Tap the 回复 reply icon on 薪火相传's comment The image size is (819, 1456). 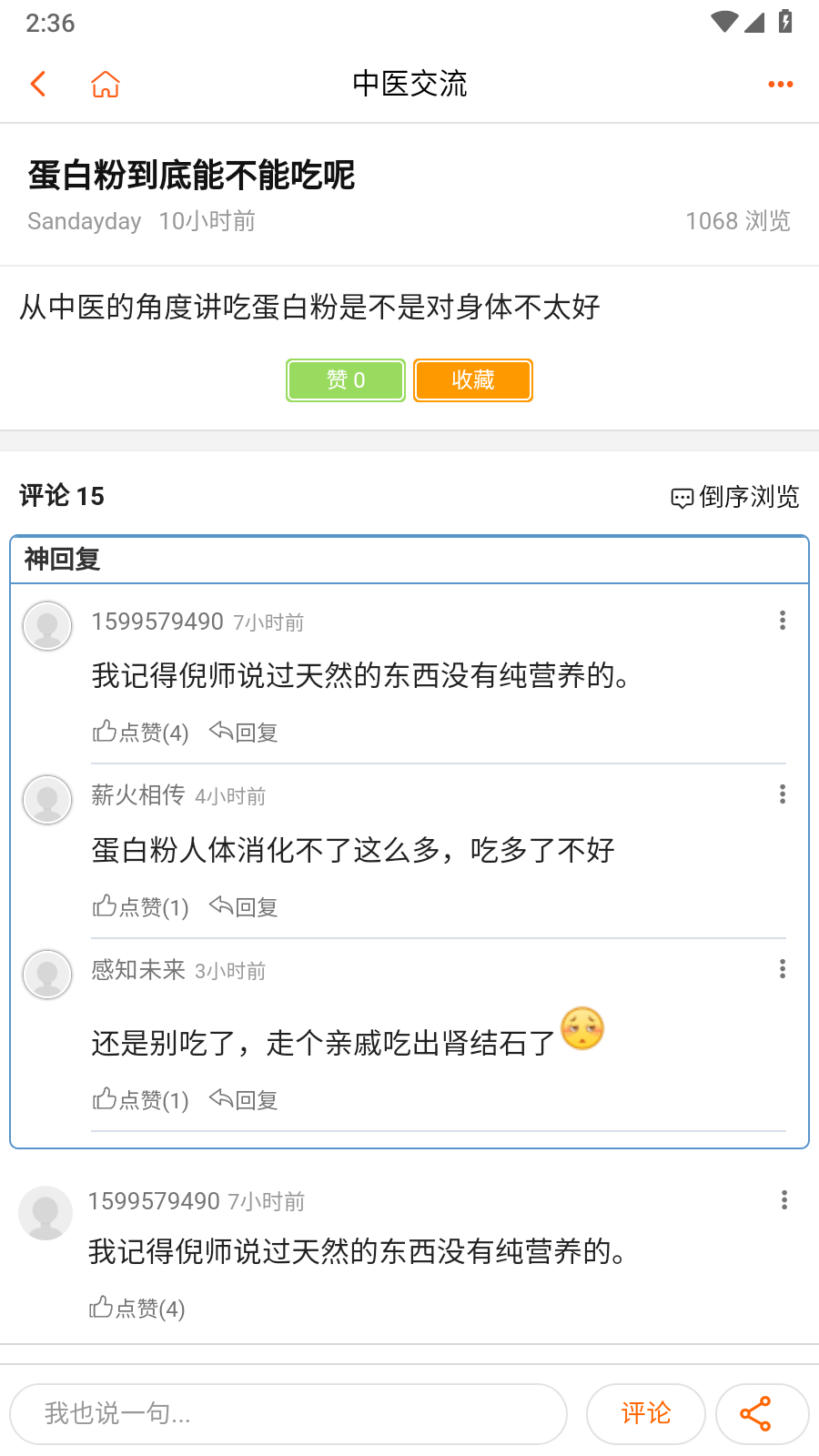(218, 906)
